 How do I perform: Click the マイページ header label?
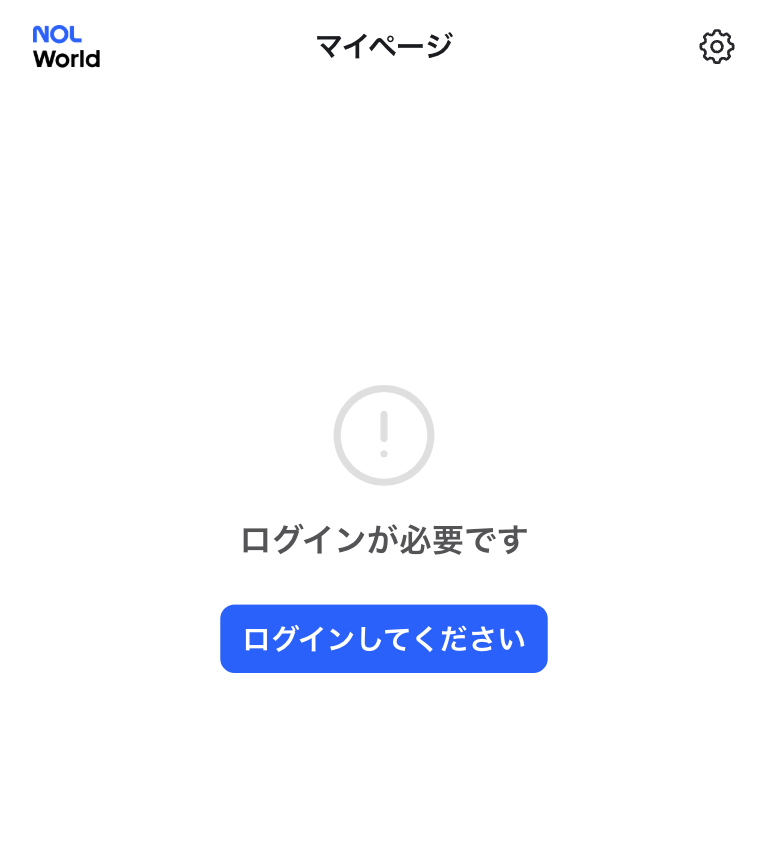383,44
